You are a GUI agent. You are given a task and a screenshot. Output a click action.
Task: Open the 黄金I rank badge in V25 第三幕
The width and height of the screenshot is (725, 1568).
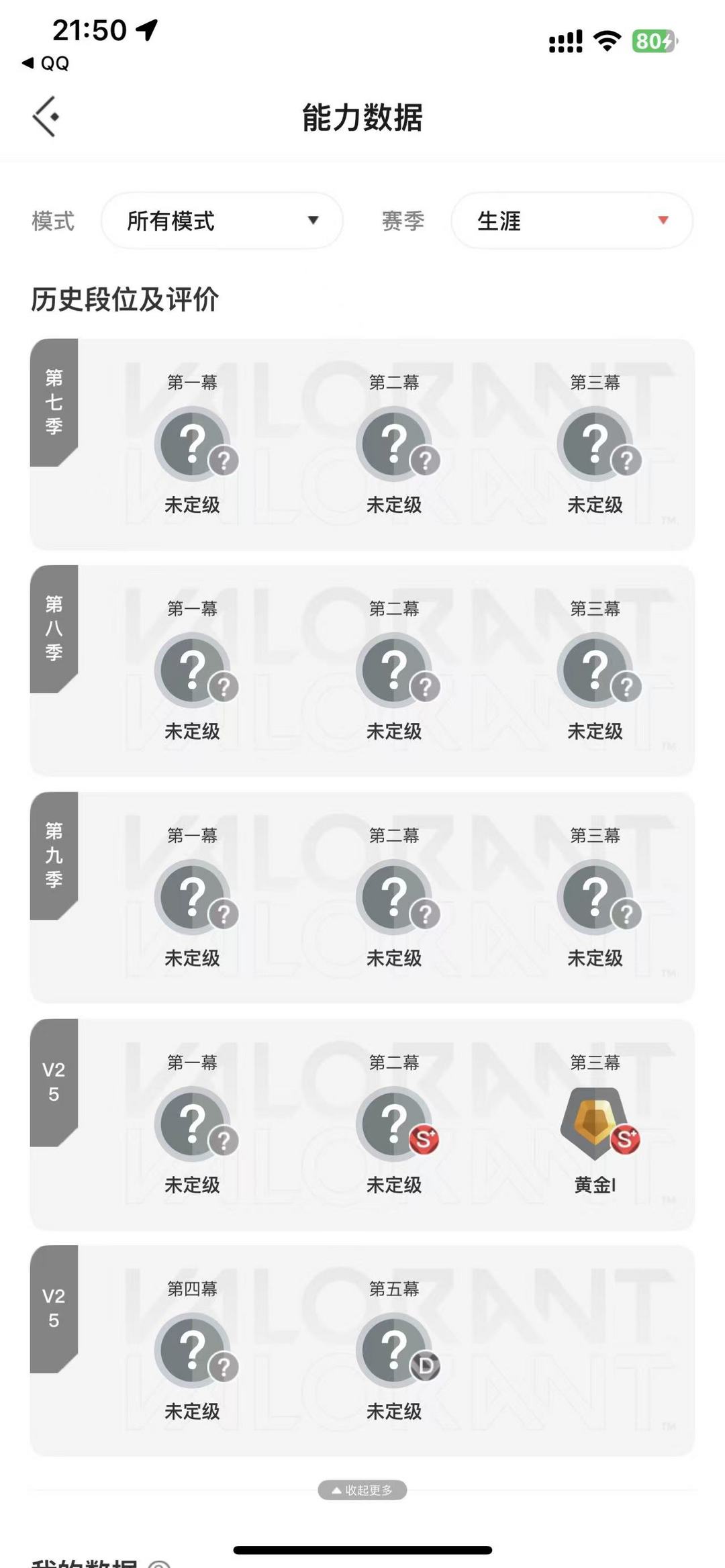[595, 1124]
